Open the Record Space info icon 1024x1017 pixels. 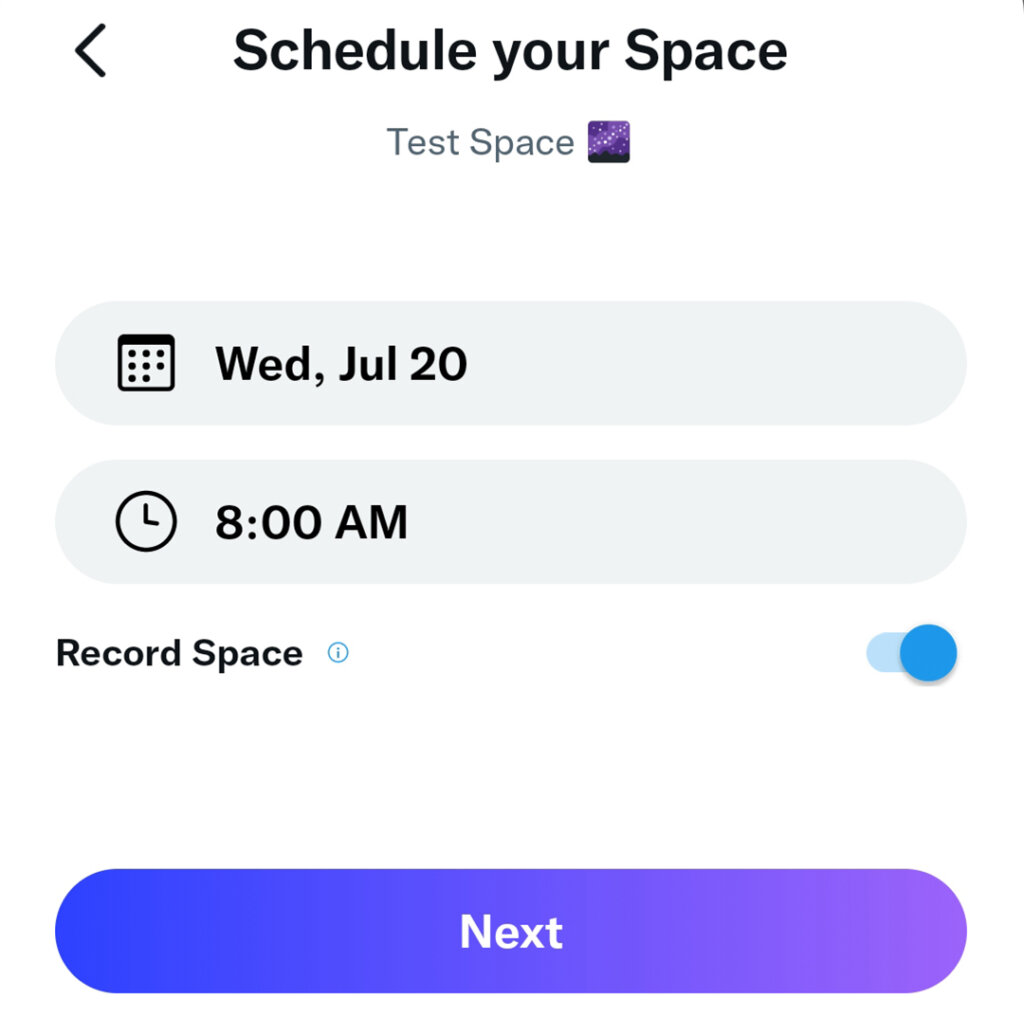pyautogui.click(x=338, y=654)
